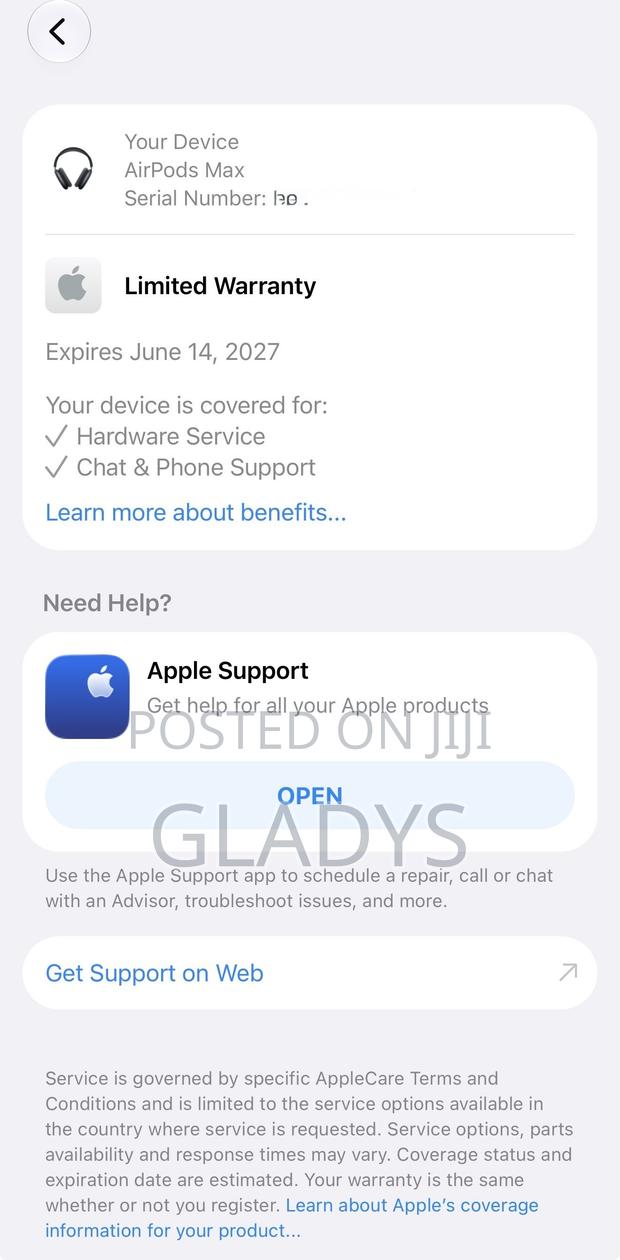
Task: Open Learn about Apple's coverage information link
Action: click(x=292, y=1217)
